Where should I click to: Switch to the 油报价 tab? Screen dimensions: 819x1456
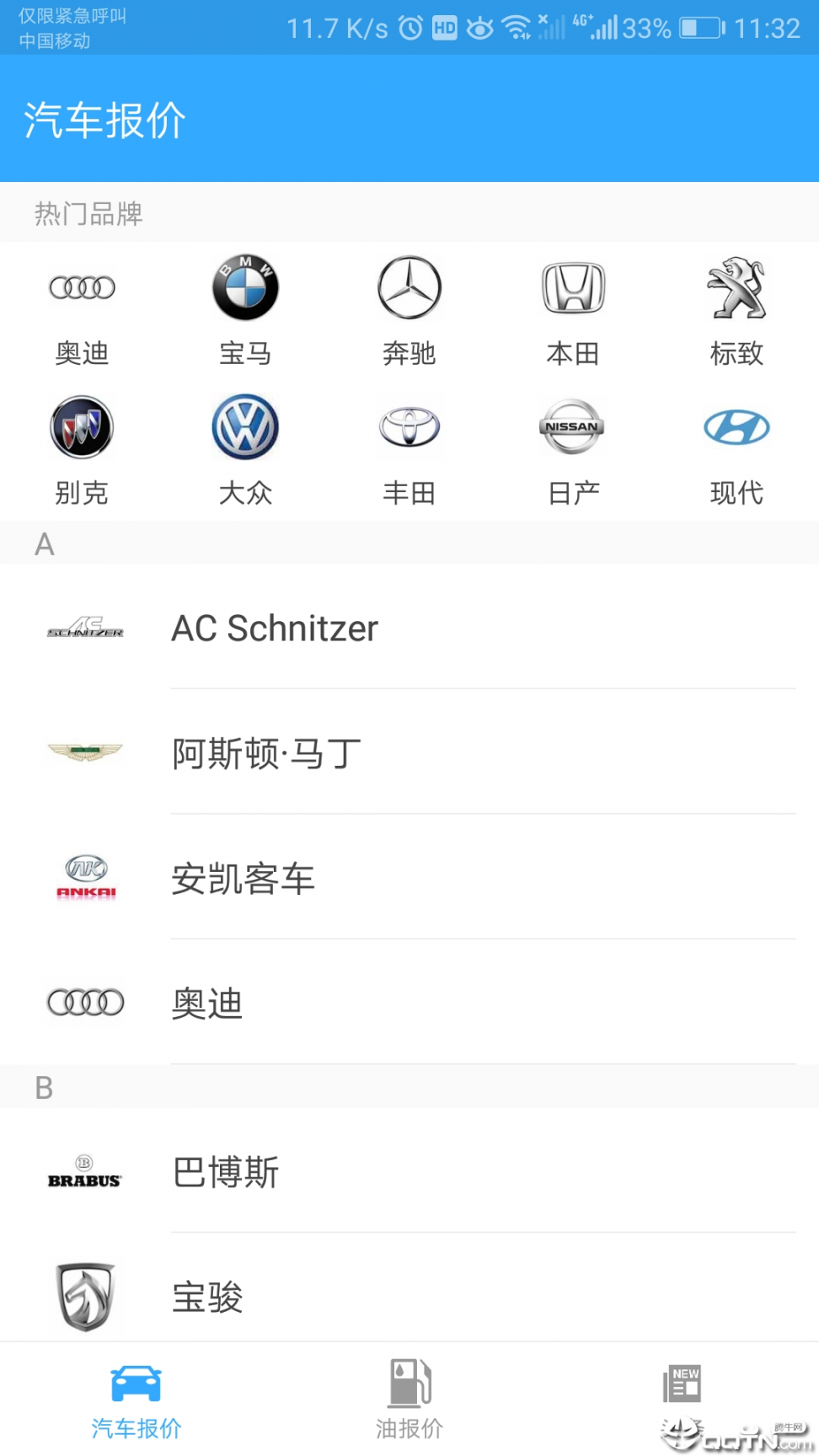409,1399
